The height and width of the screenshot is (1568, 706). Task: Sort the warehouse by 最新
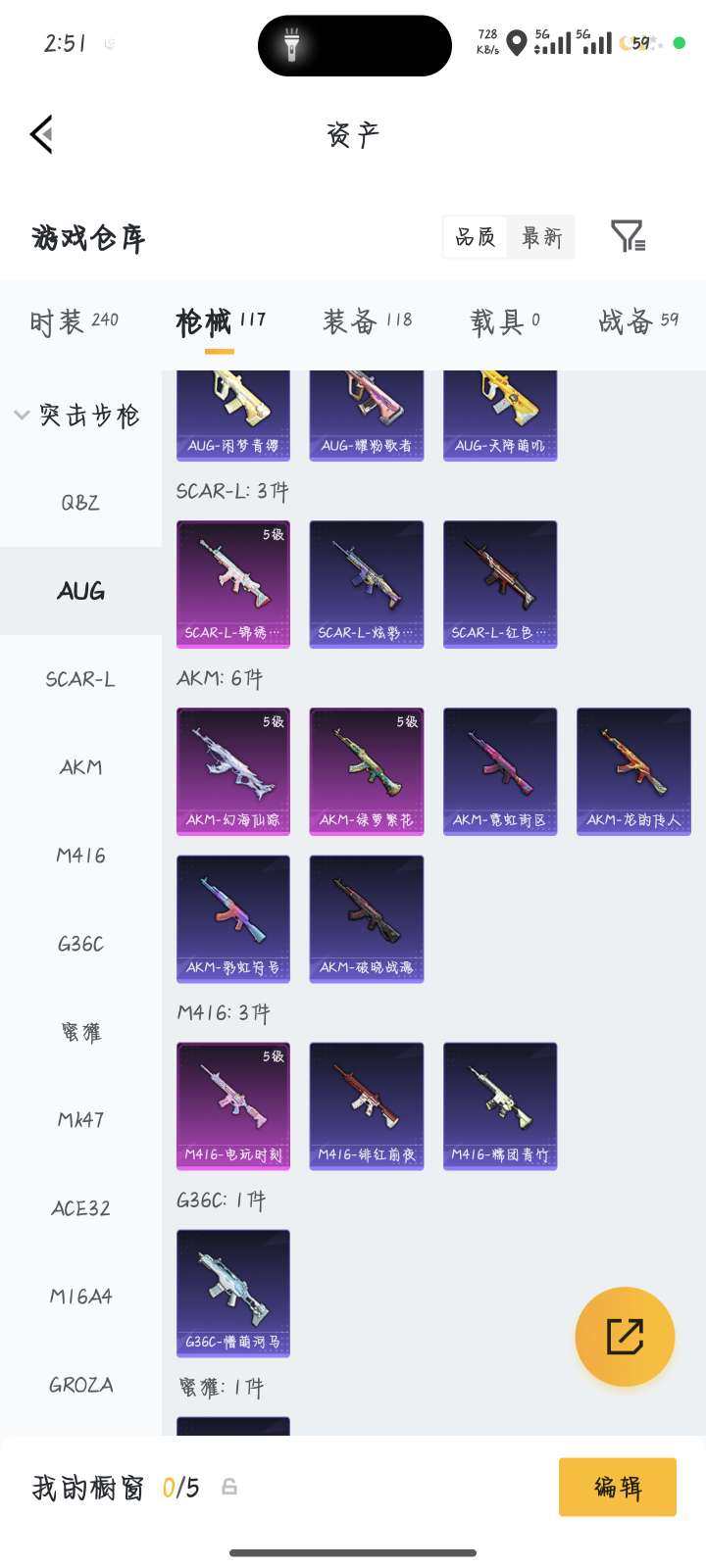coord(541,237)
